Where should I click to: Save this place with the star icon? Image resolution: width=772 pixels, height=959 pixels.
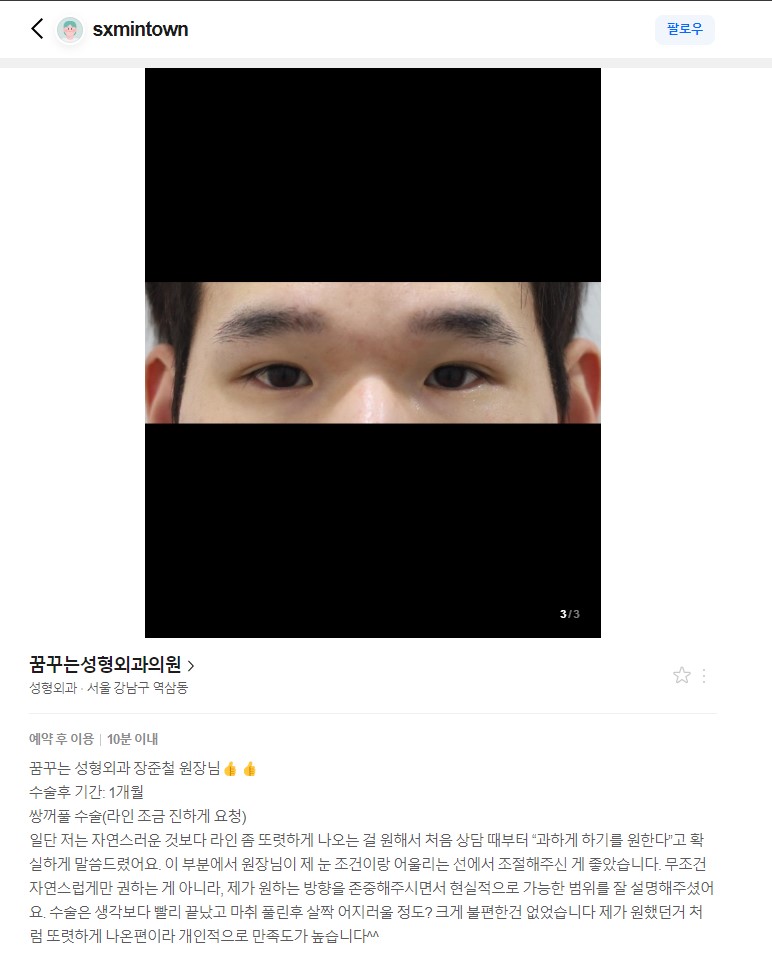[x=682, y=675]
